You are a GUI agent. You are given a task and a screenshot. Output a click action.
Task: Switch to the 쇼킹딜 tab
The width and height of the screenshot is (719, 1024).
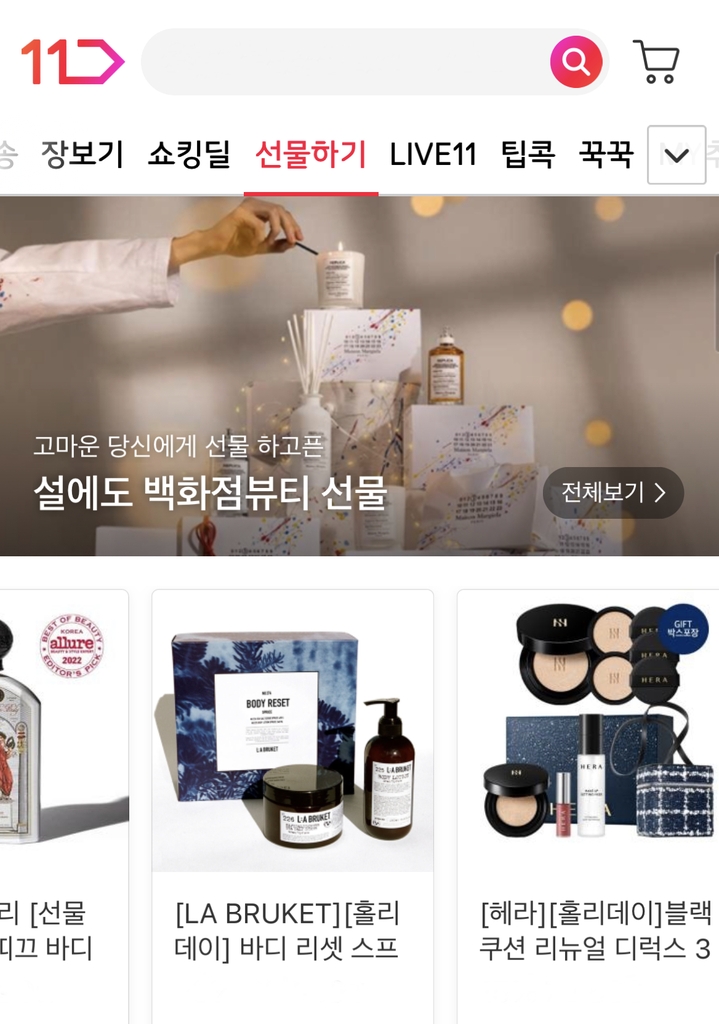(x=189, y=154)
